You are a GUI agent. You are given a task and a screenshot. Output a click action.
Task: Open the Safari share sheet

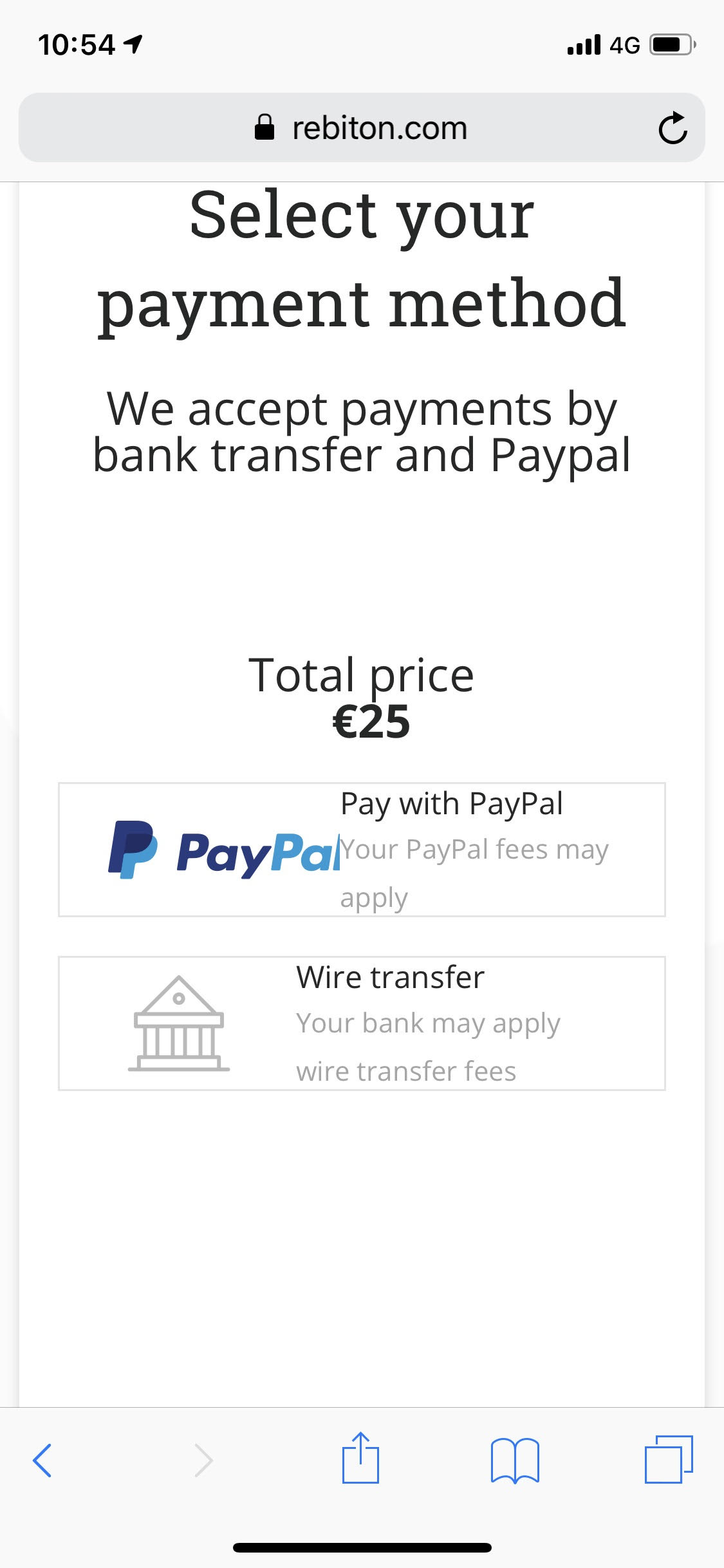tap(360, 1459)
